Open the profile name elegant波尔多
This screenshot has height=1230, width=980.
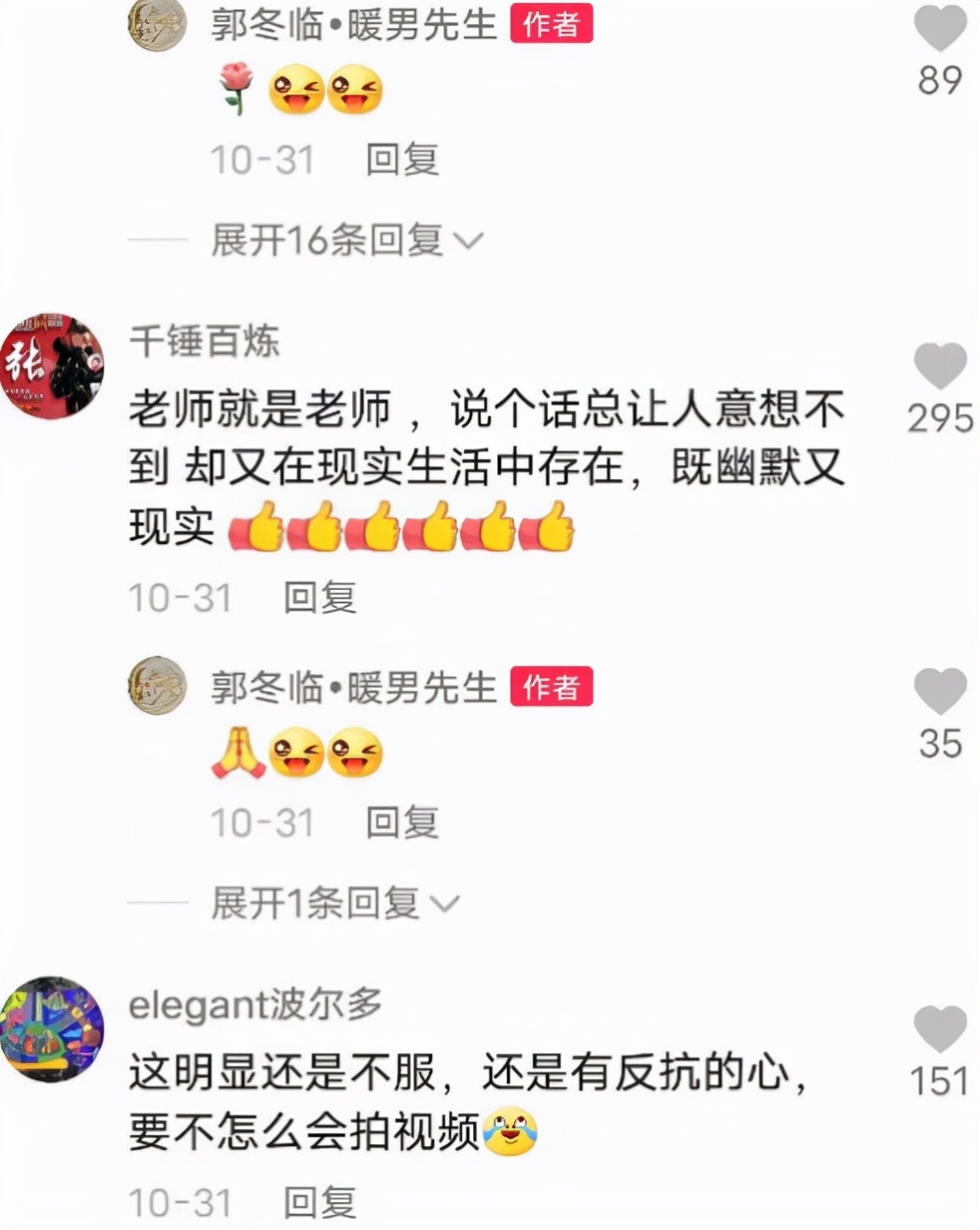tap(255, 1004)
